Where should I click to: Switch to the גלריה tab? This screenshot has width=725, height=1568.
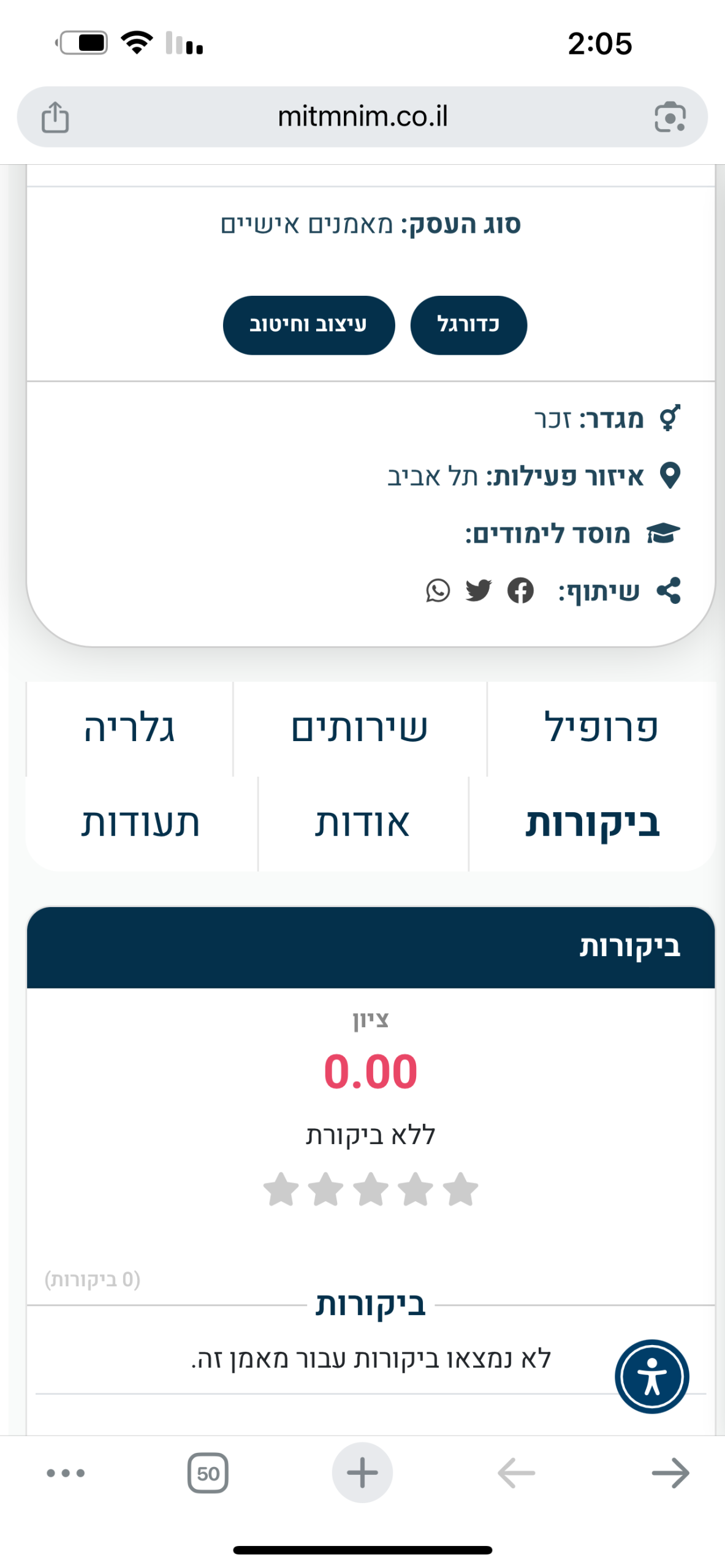click(129, 728)
